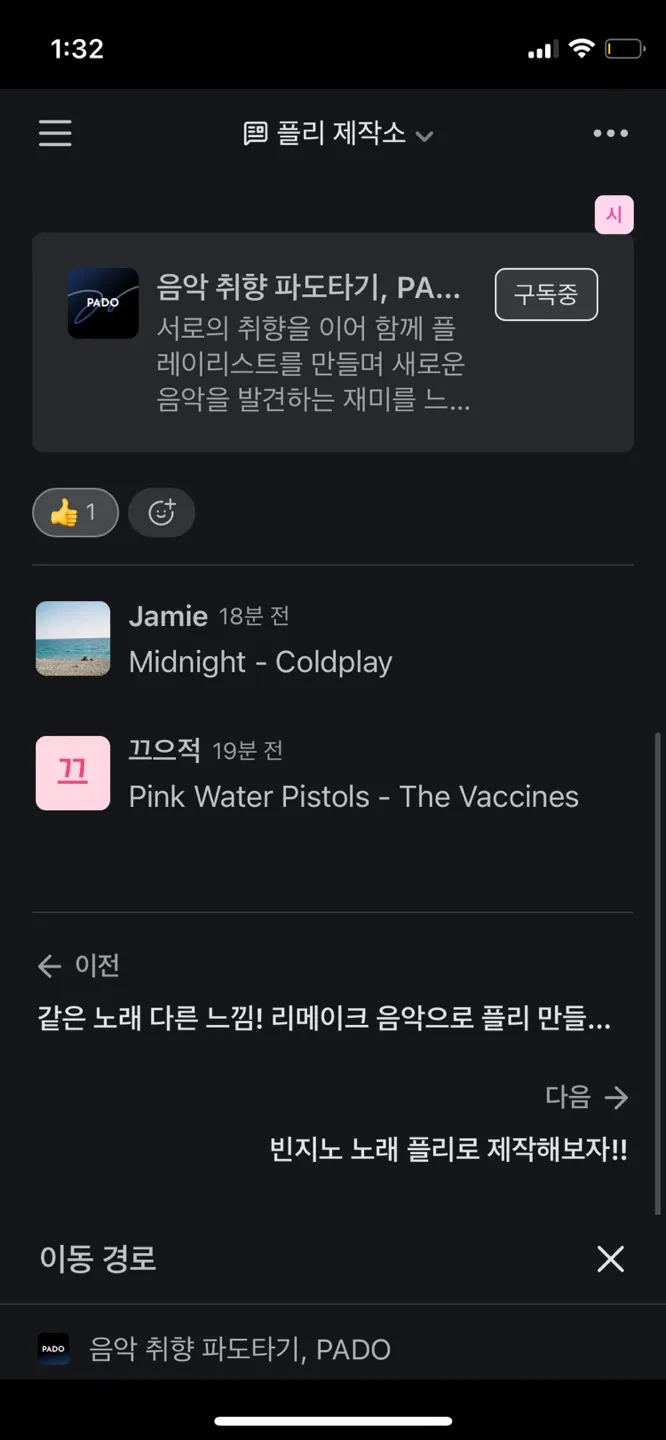
Task: Go to next post 빈지노 노래 플리
Action: (x=448, y=1149)
